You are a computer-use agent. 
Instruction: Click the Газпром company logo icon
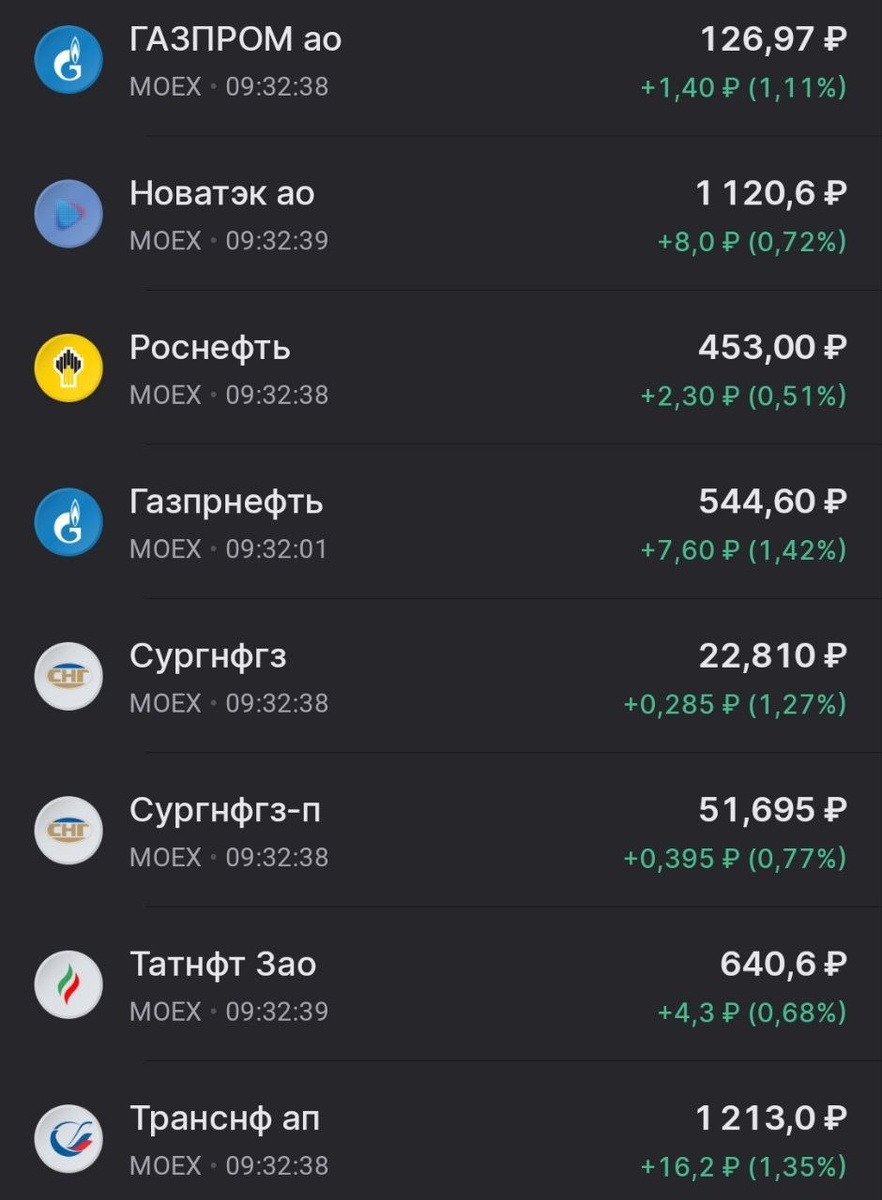(x=68, y=60)
